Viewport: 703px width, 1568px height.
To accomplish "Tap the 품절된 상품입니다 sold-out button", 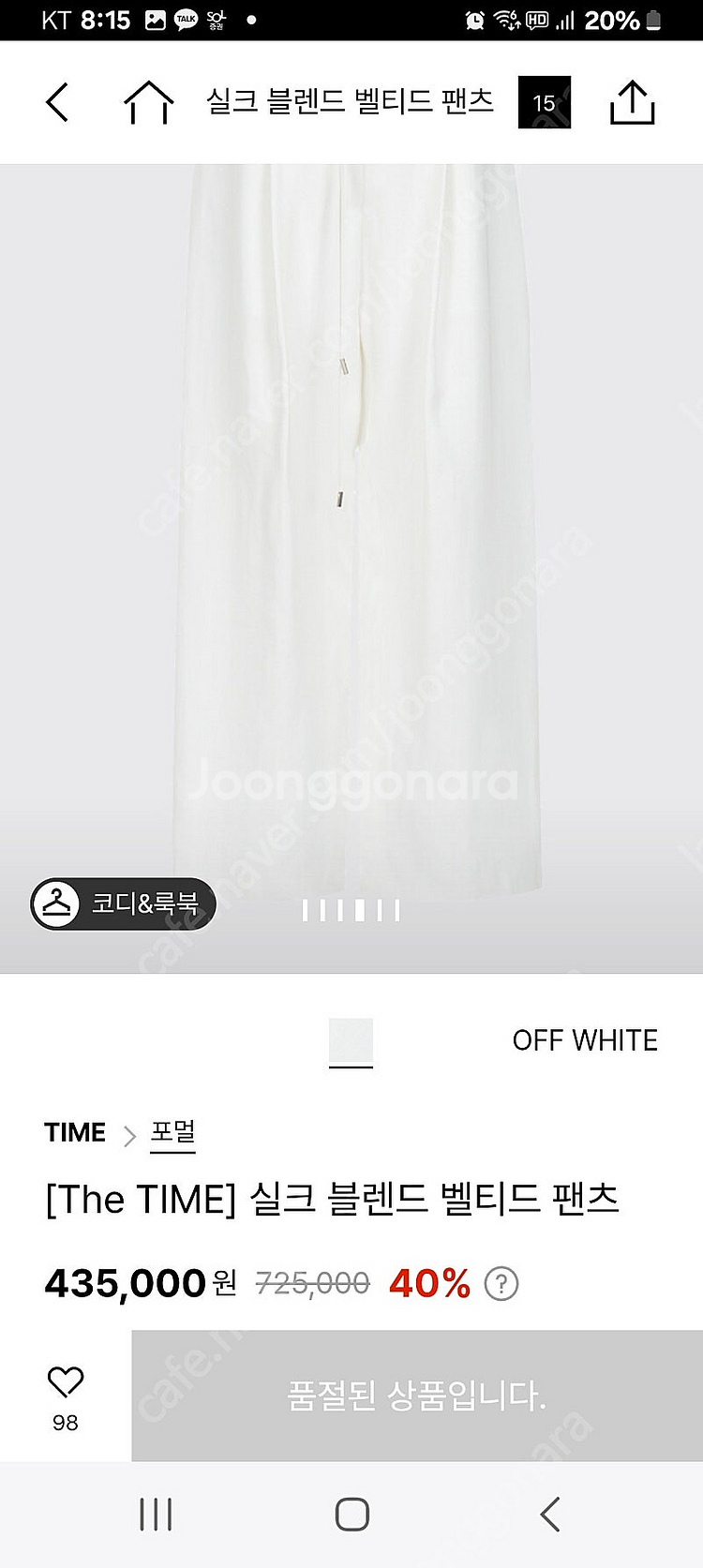I will pyautogui.click(x=416, y=1396).
